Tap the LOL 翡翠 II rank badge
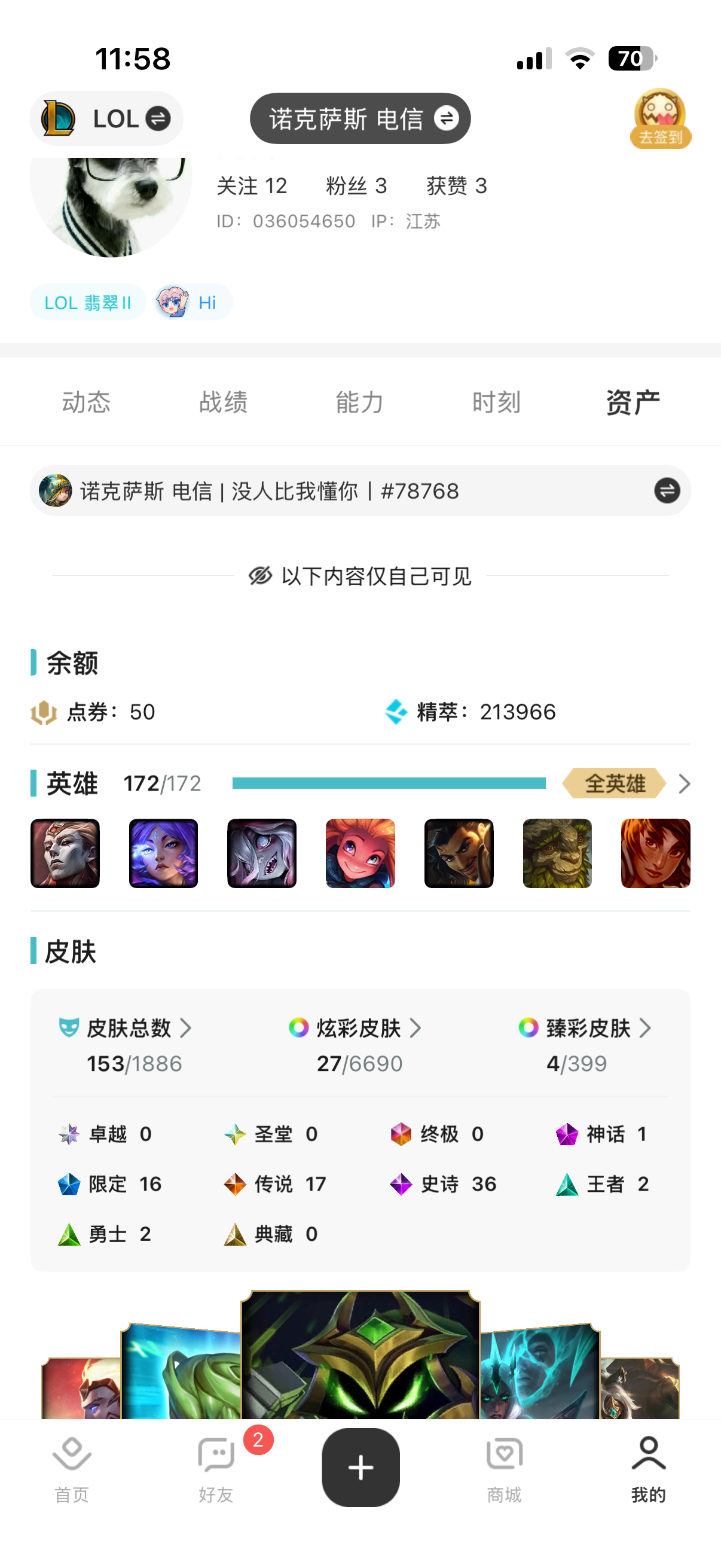The height and width of the screenshot is (1568, 721). [x=88, y=303]
